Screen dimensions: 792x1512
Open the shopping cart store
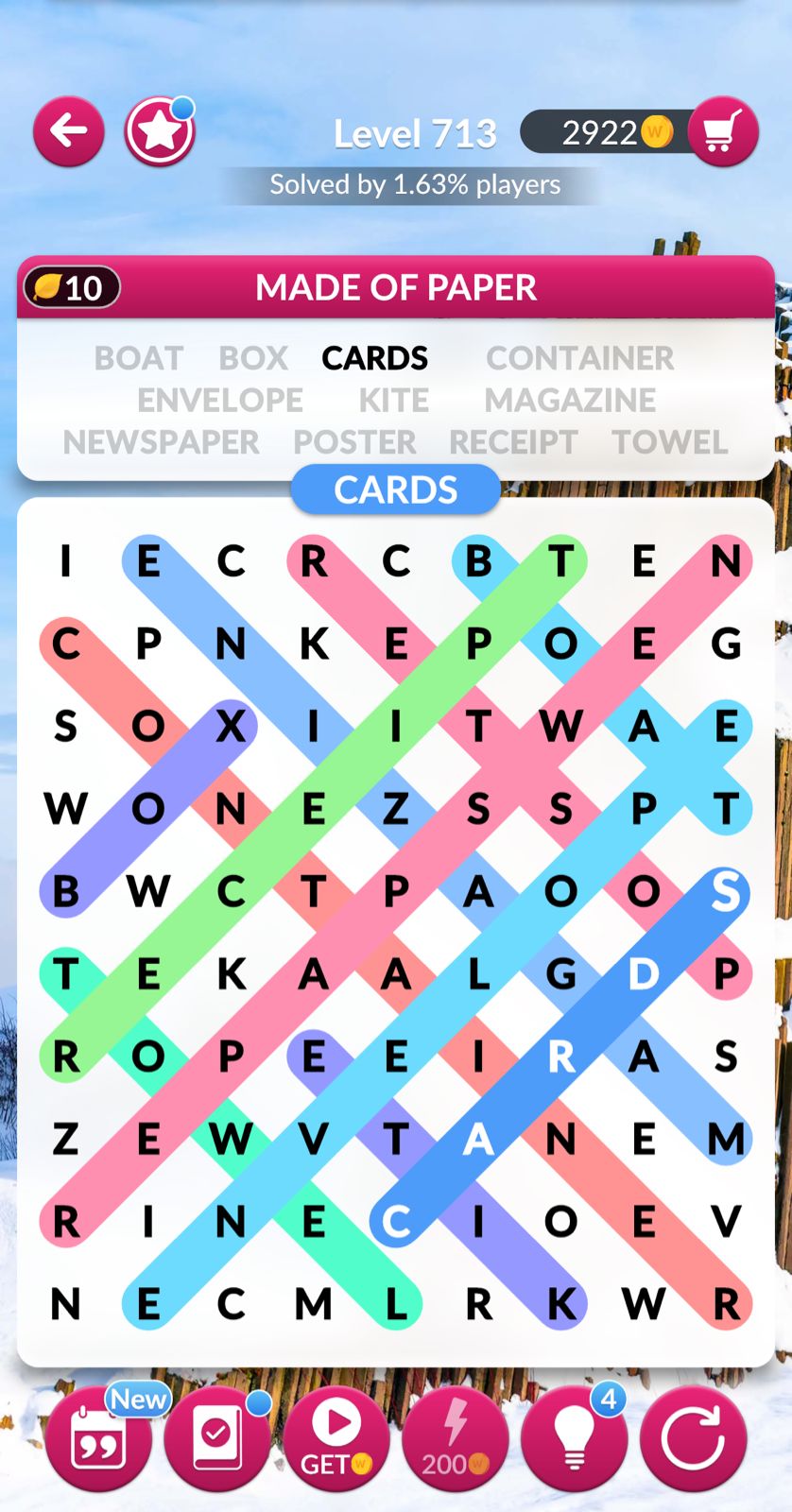(x=723, y=131)
